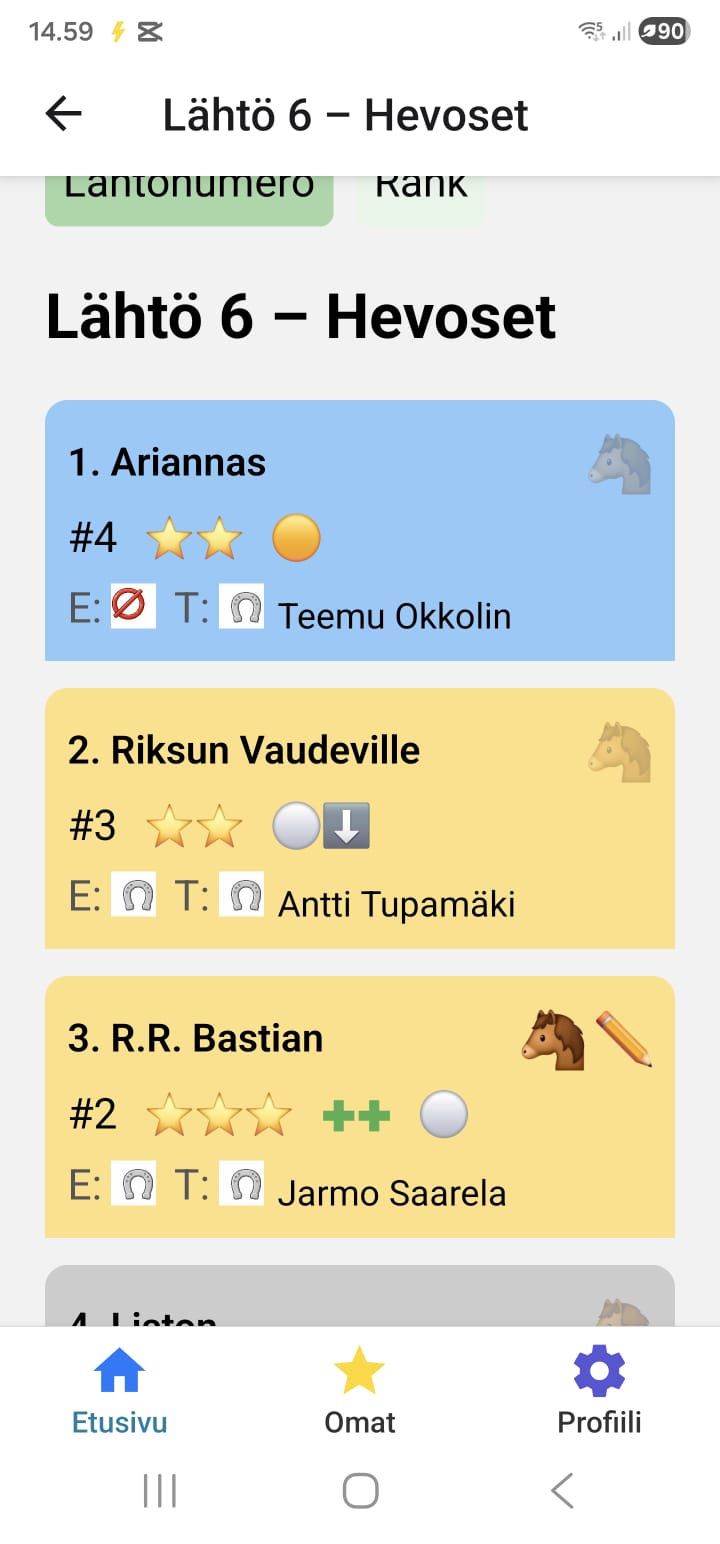
Task: Open the Ariannas horse card
Action: (x=360, y=530)
